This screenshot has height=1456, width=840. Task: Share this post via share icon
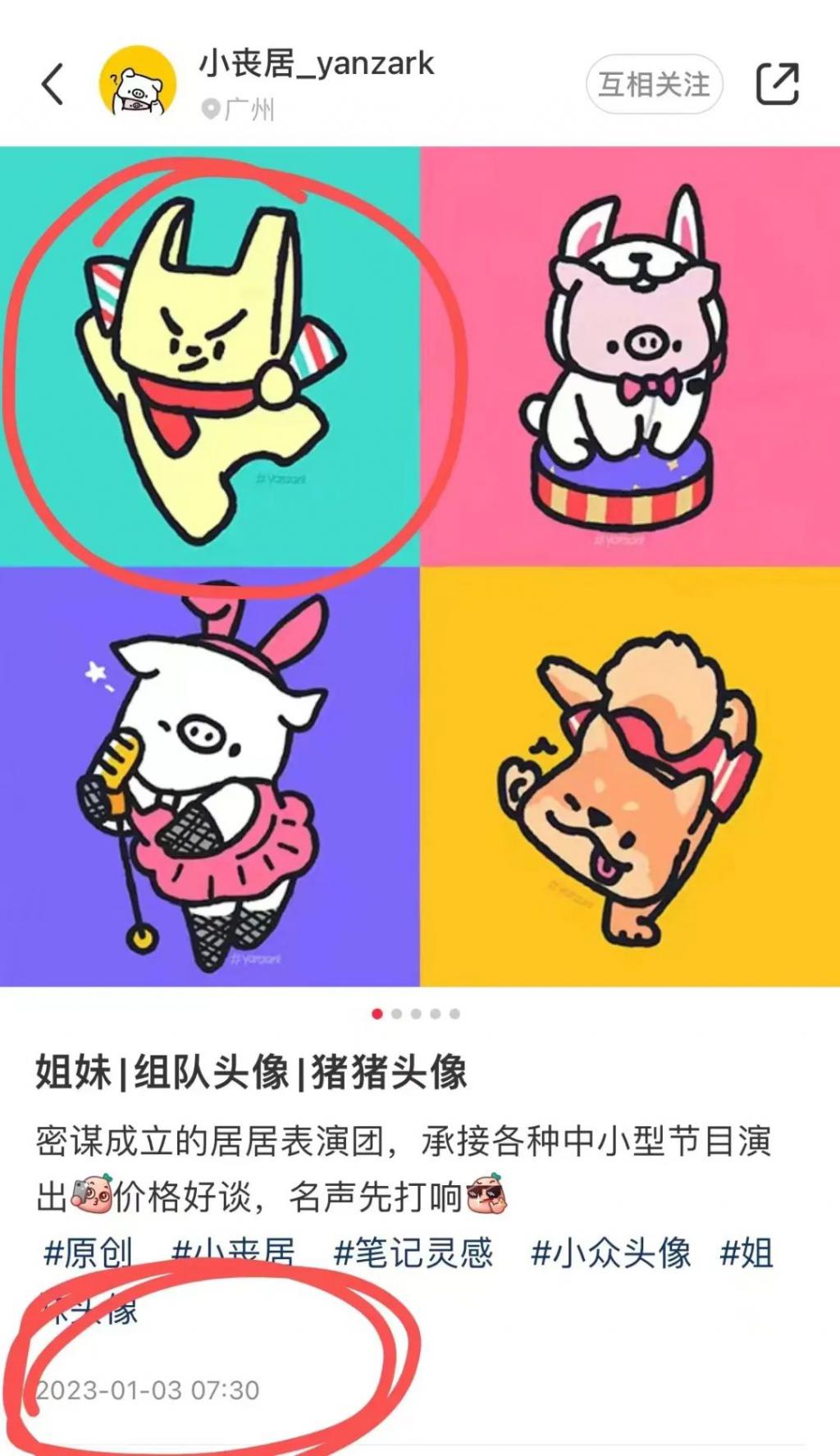point(776,84)
